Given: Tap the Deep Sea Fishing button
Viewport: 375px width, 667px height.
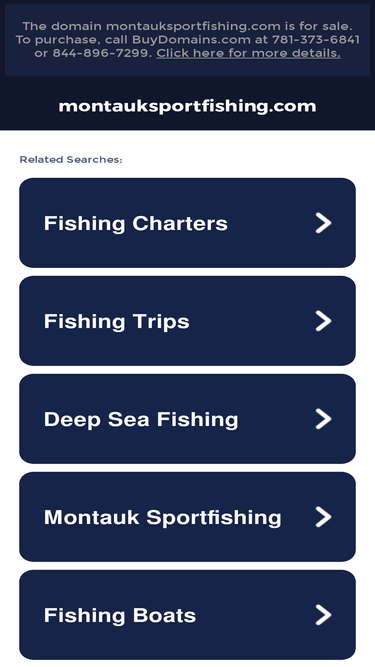Looking at the screenshot, I should 188,419.
